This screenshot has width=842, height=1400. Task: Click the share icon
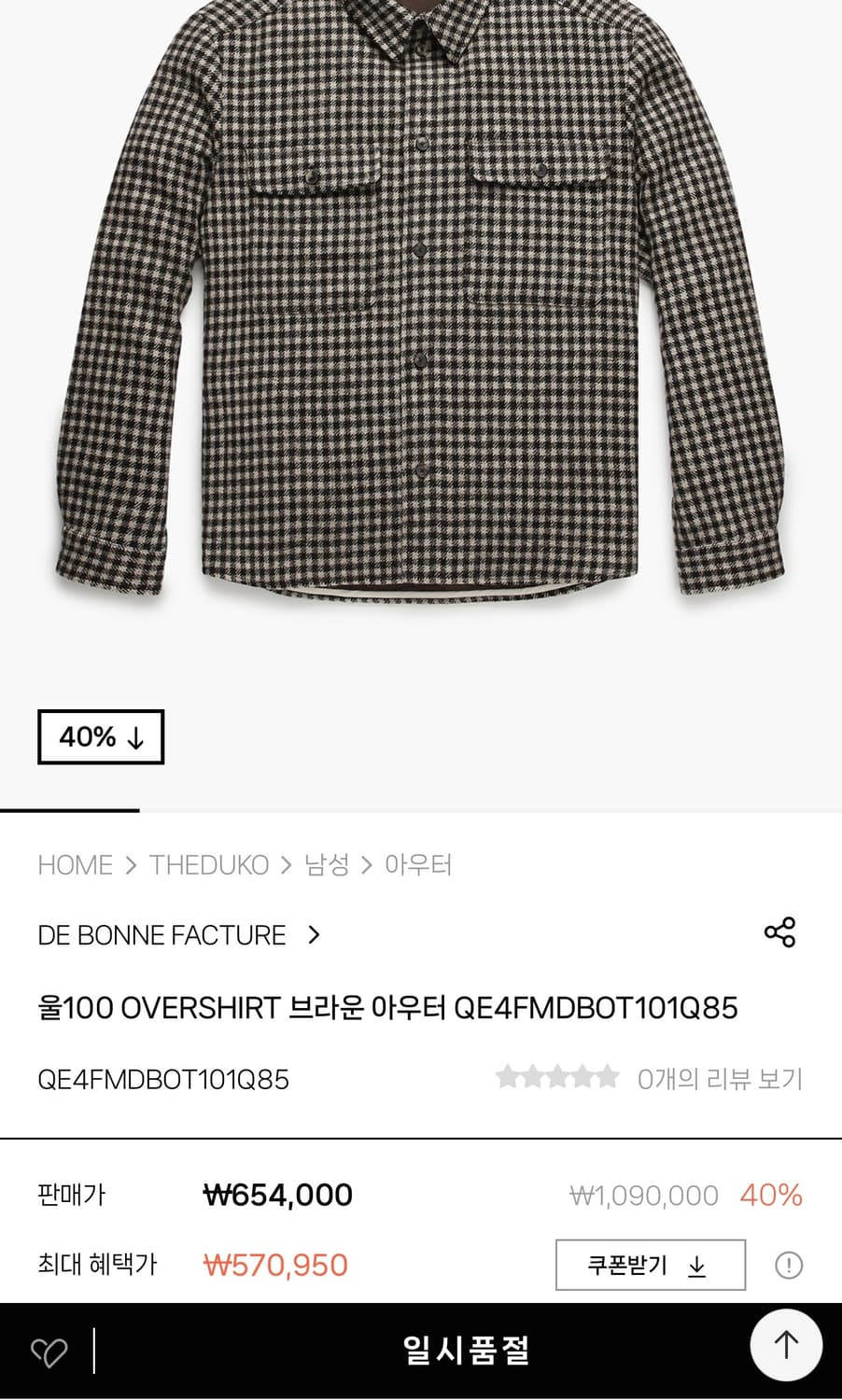(778, 932)
